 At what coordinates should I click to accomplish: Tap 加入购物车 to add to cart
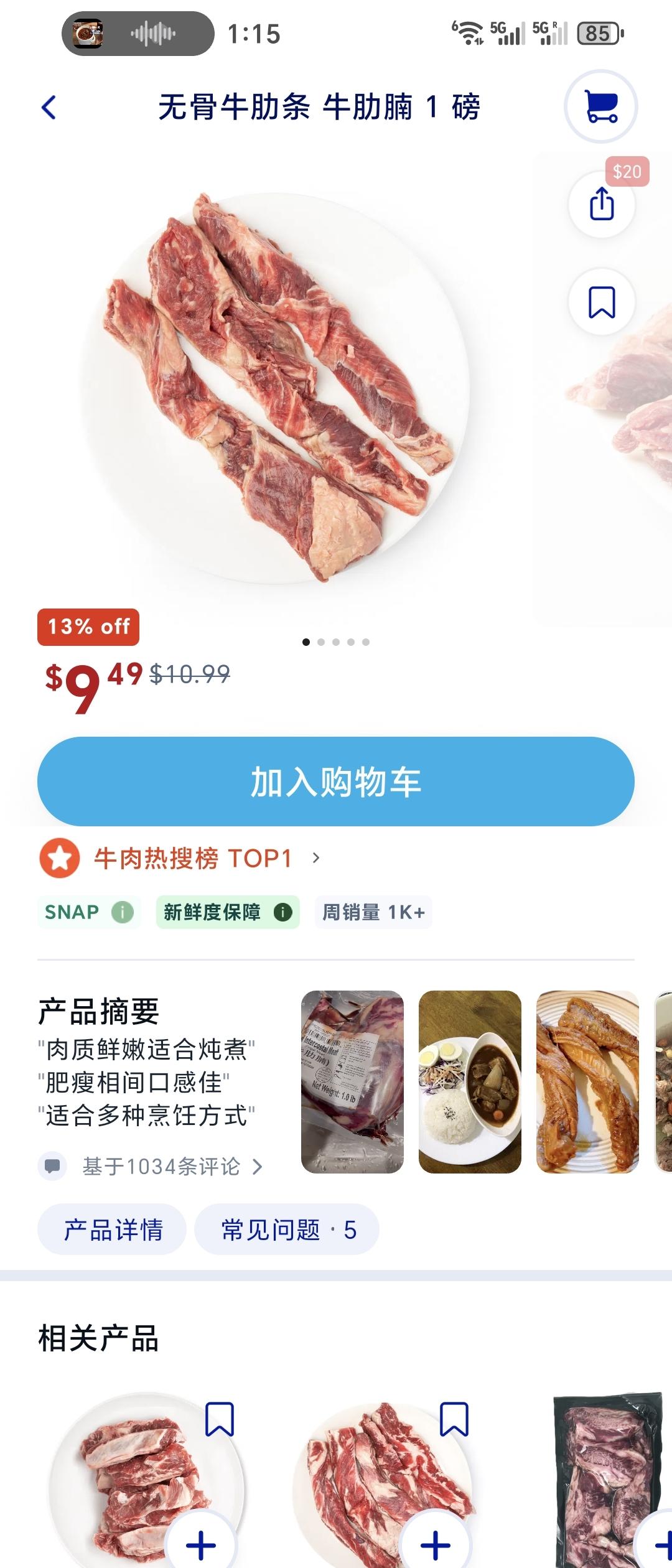(336, 782)
